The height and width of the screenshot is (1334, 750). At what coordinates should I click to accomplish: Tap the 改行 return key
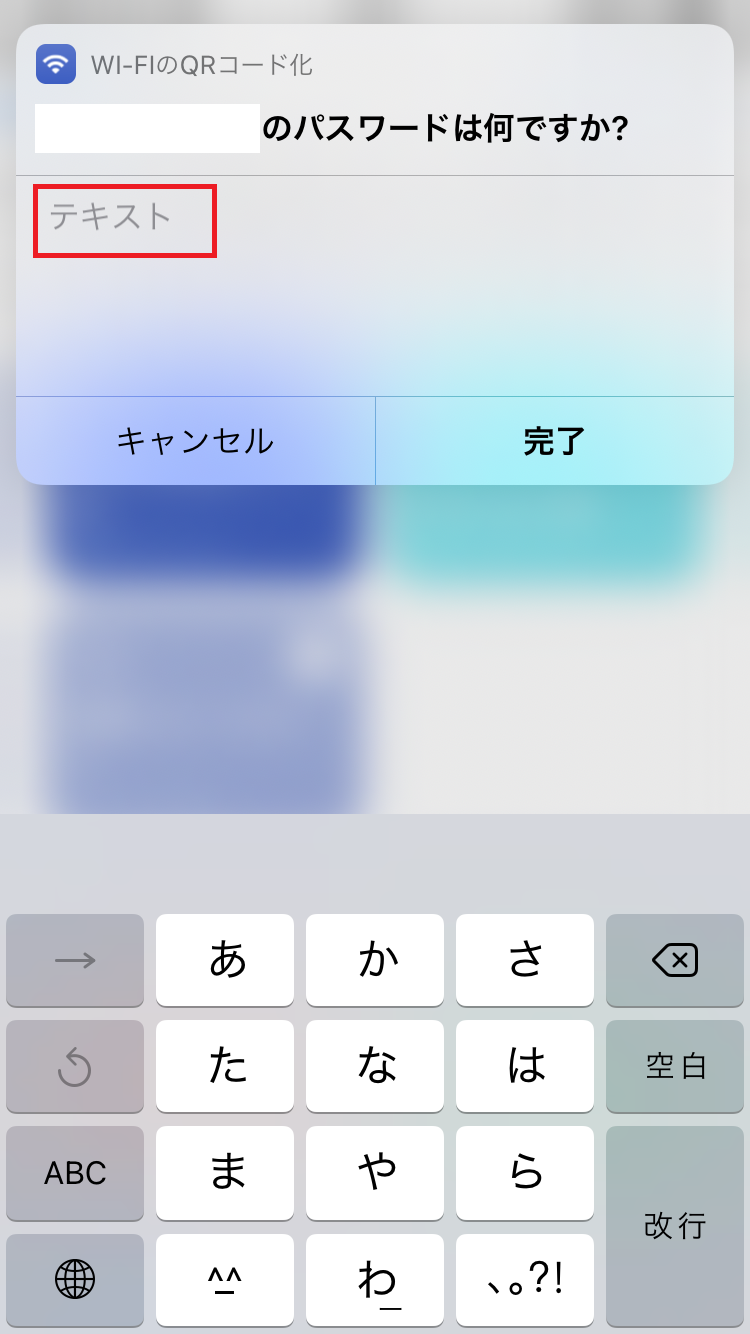pos(675,1226)
